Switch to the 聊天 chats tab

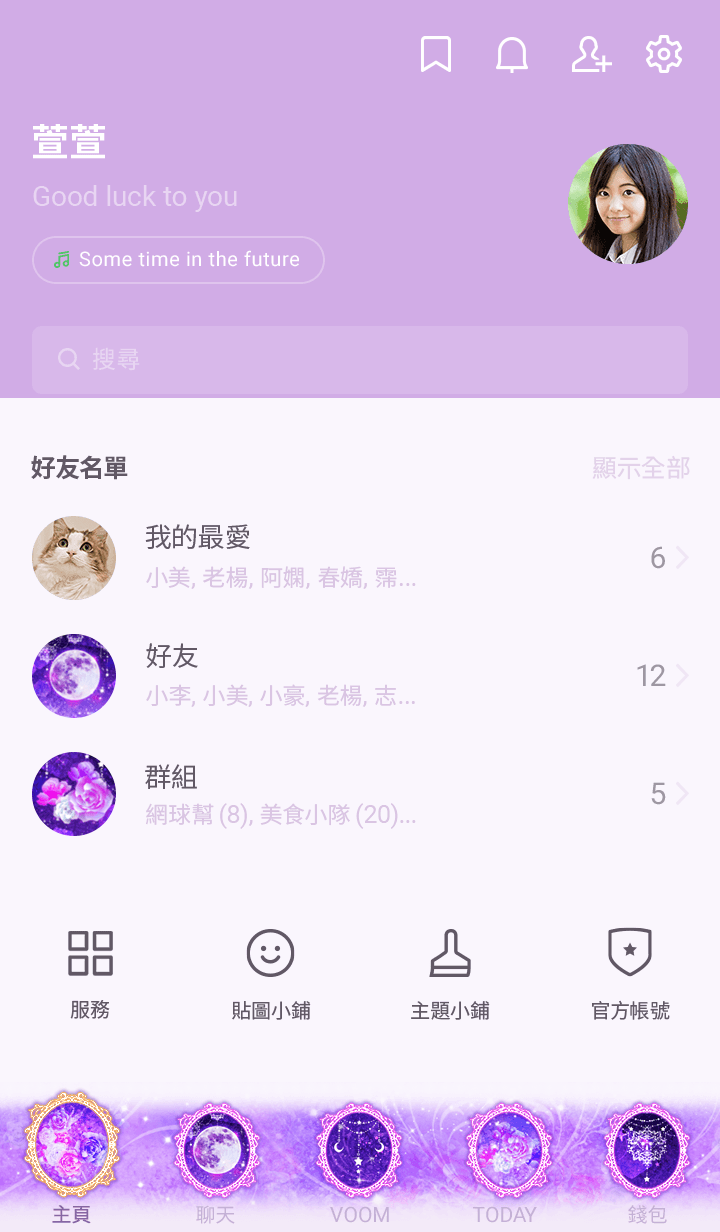point(216,1160)
